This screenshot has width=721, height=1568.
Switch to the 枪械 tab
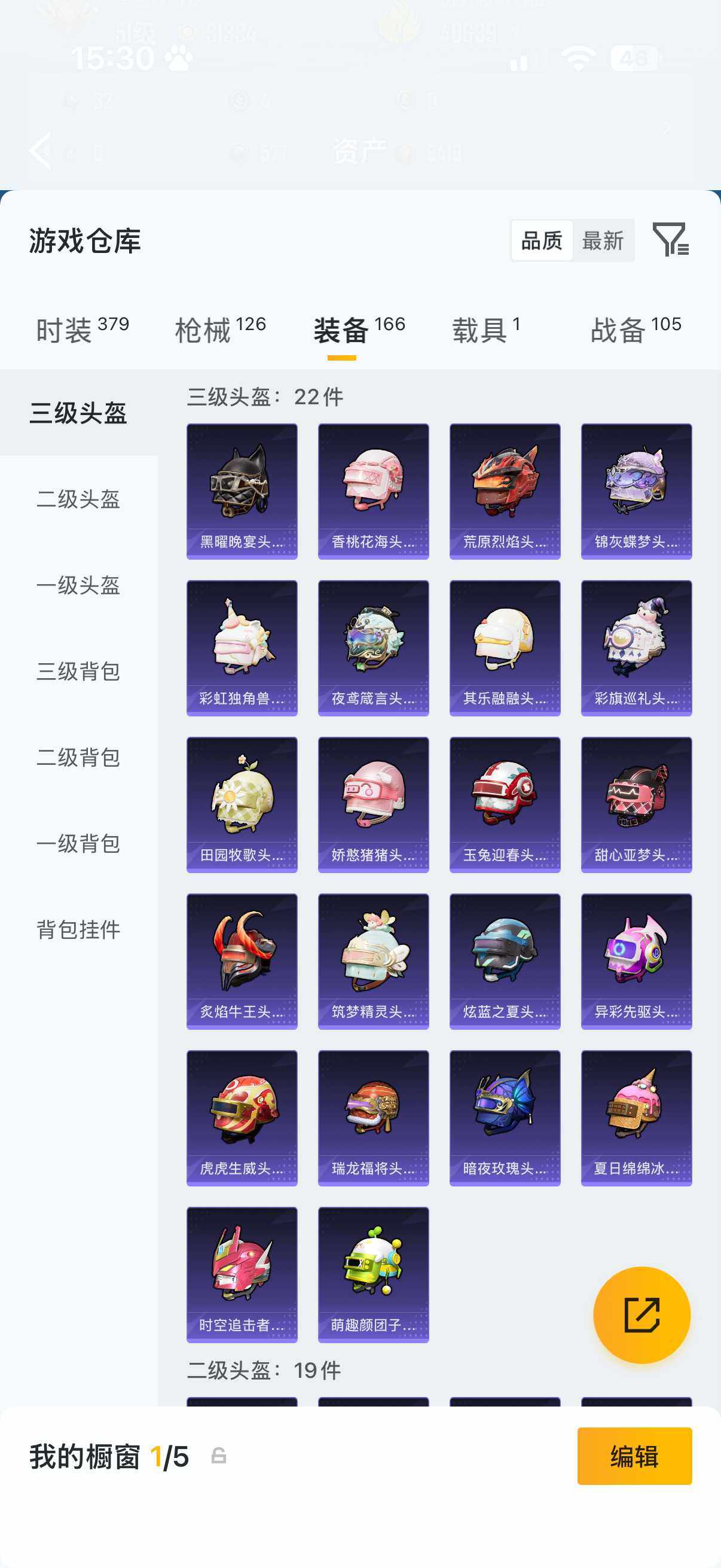[x=220, y=330]
